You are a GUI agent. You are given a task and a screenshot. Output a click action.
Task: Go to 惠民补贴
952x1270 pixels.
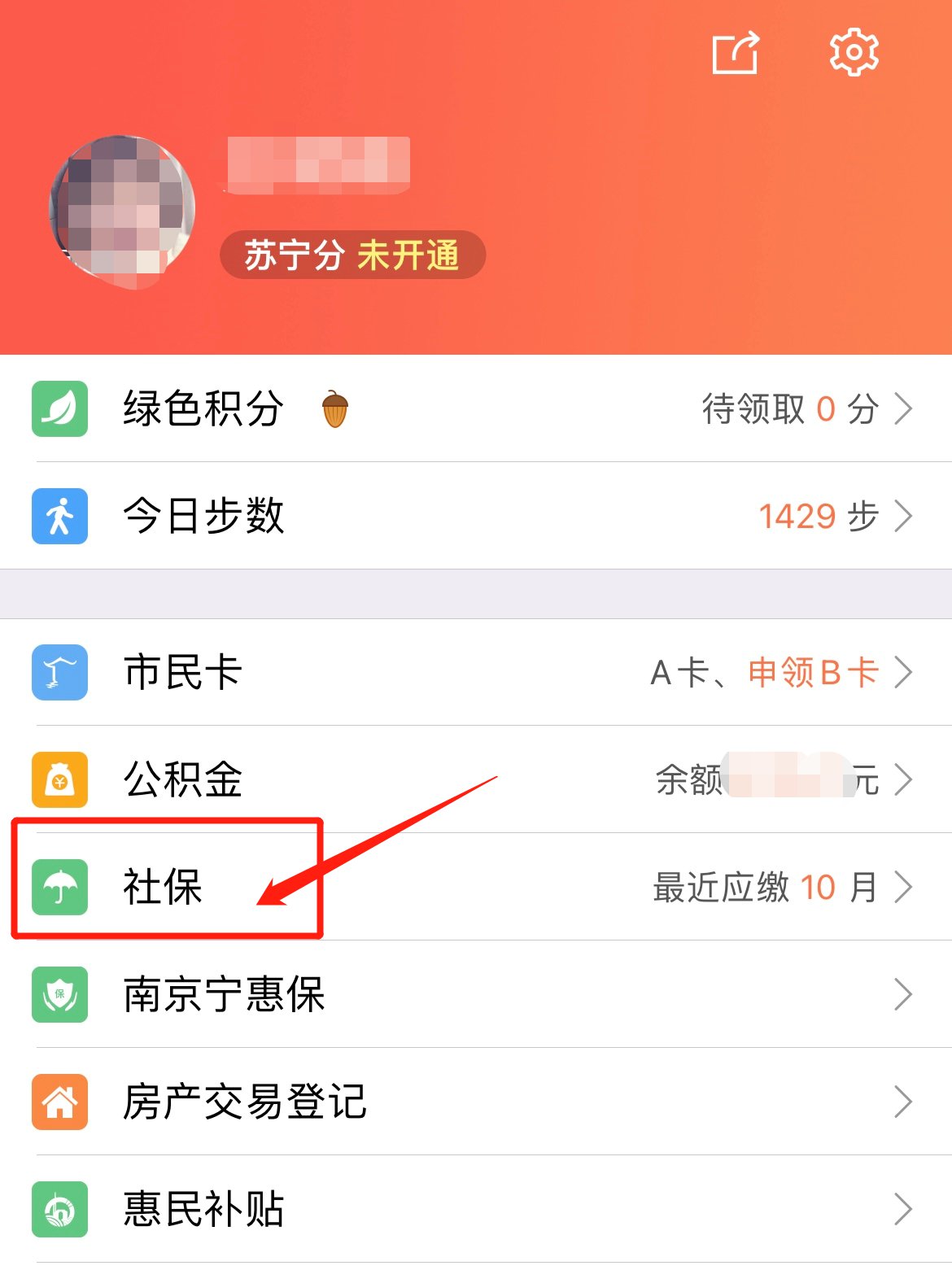click(476, 1209)
